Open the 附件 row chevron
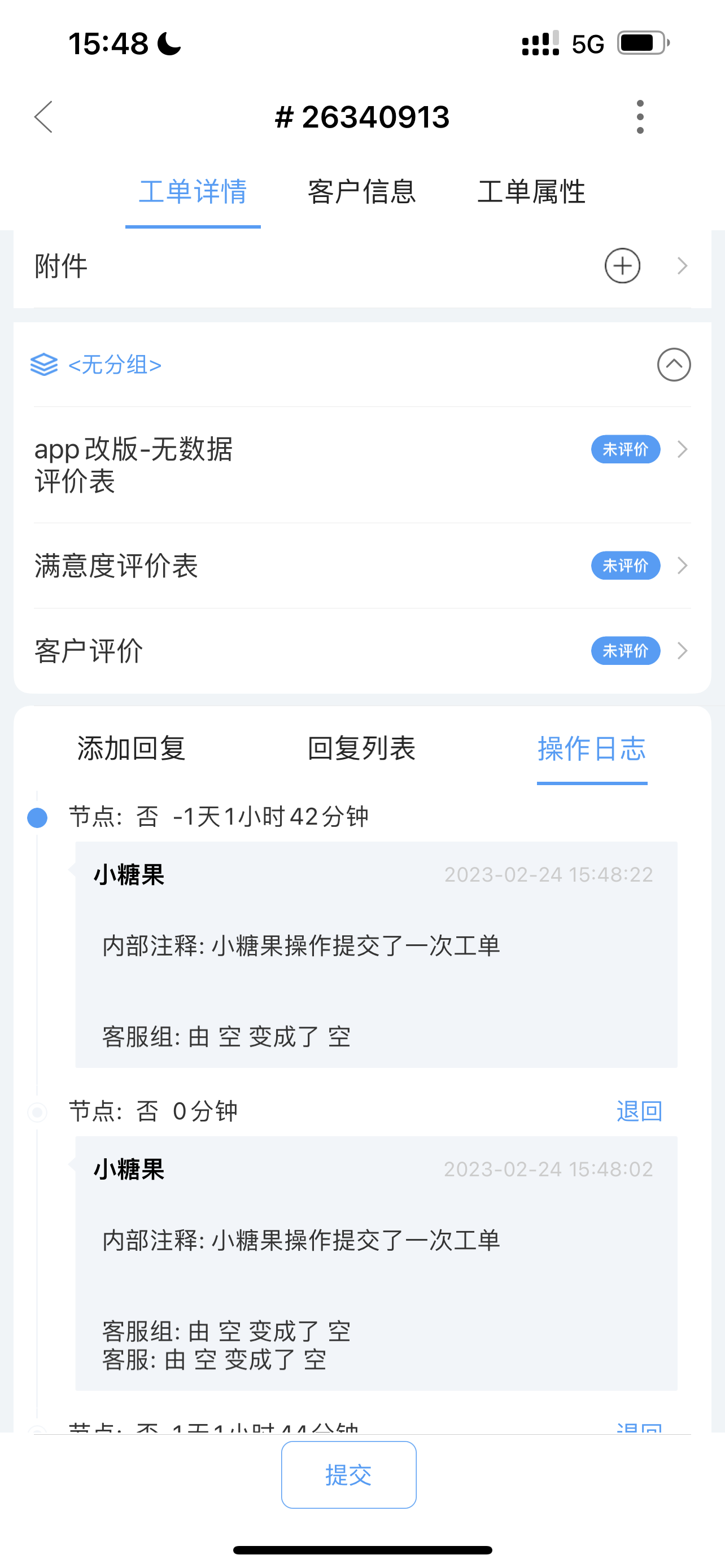The image size is (725, 1568). click(x=683, y=266)
